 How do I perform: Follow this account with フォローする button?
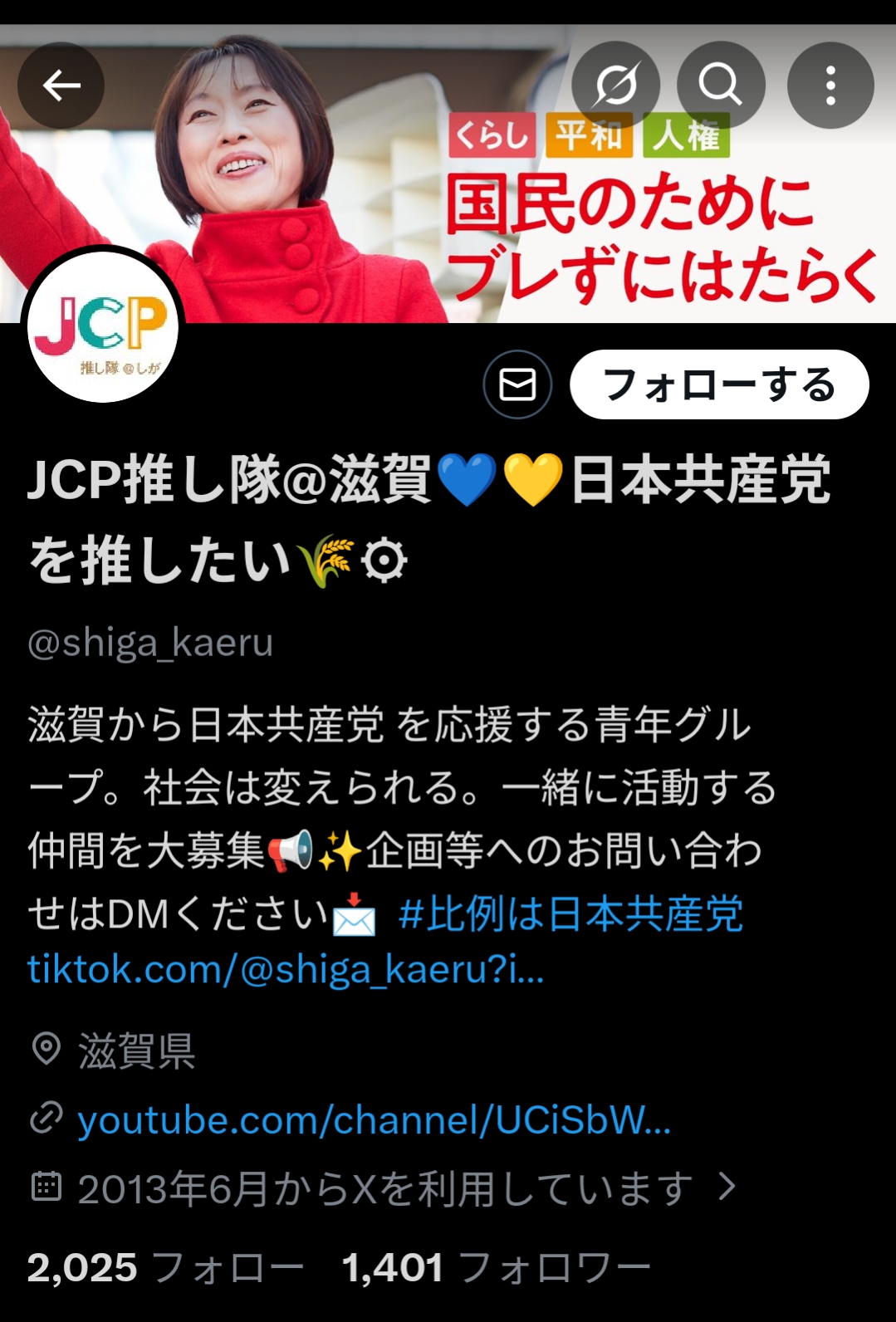[x=719, y=385]
